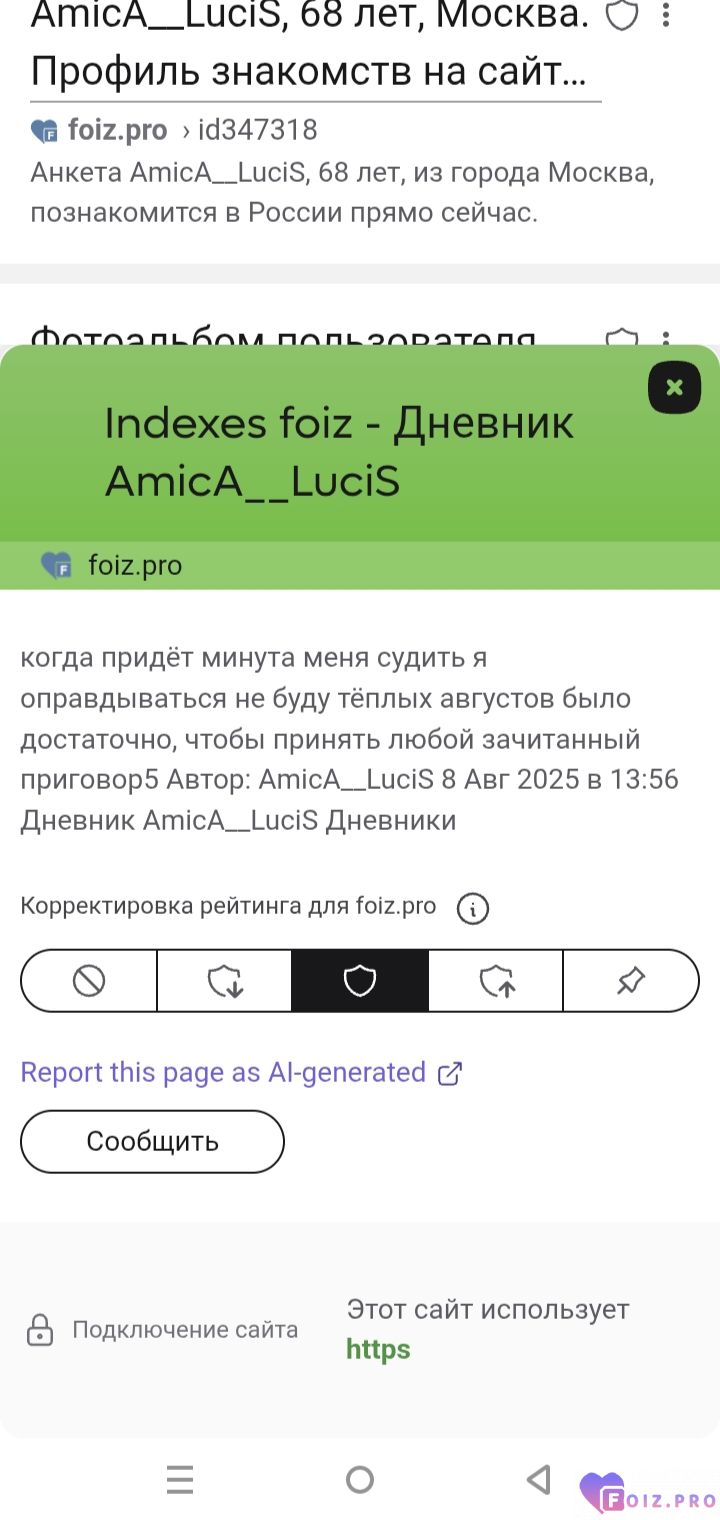
Task: Block foiz.pro from search results
Action: [89, 981]
